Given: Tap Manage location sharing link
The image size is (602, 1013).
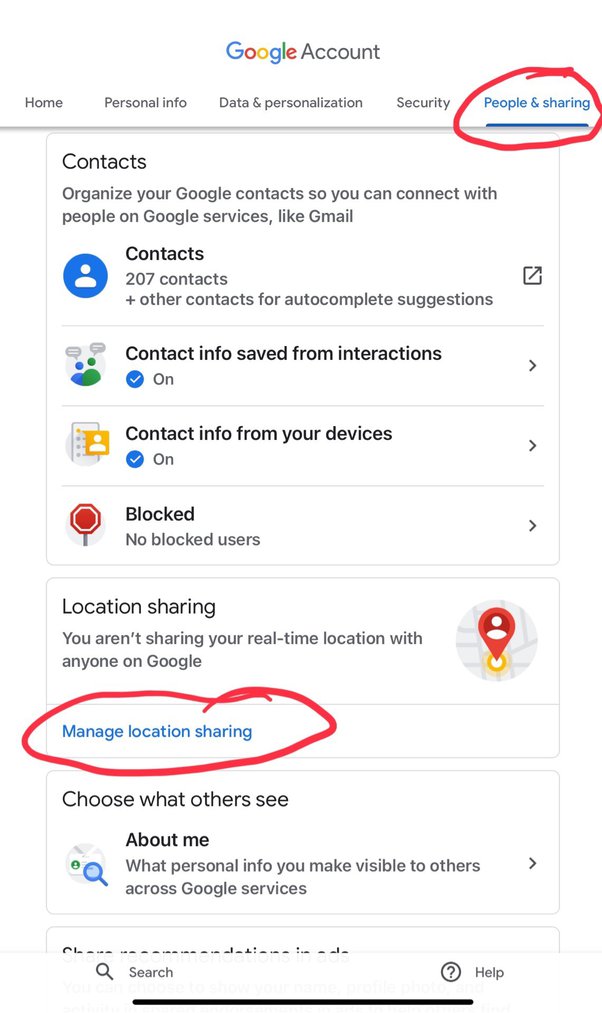Looking at the screenshot, I should coord(157,731).
